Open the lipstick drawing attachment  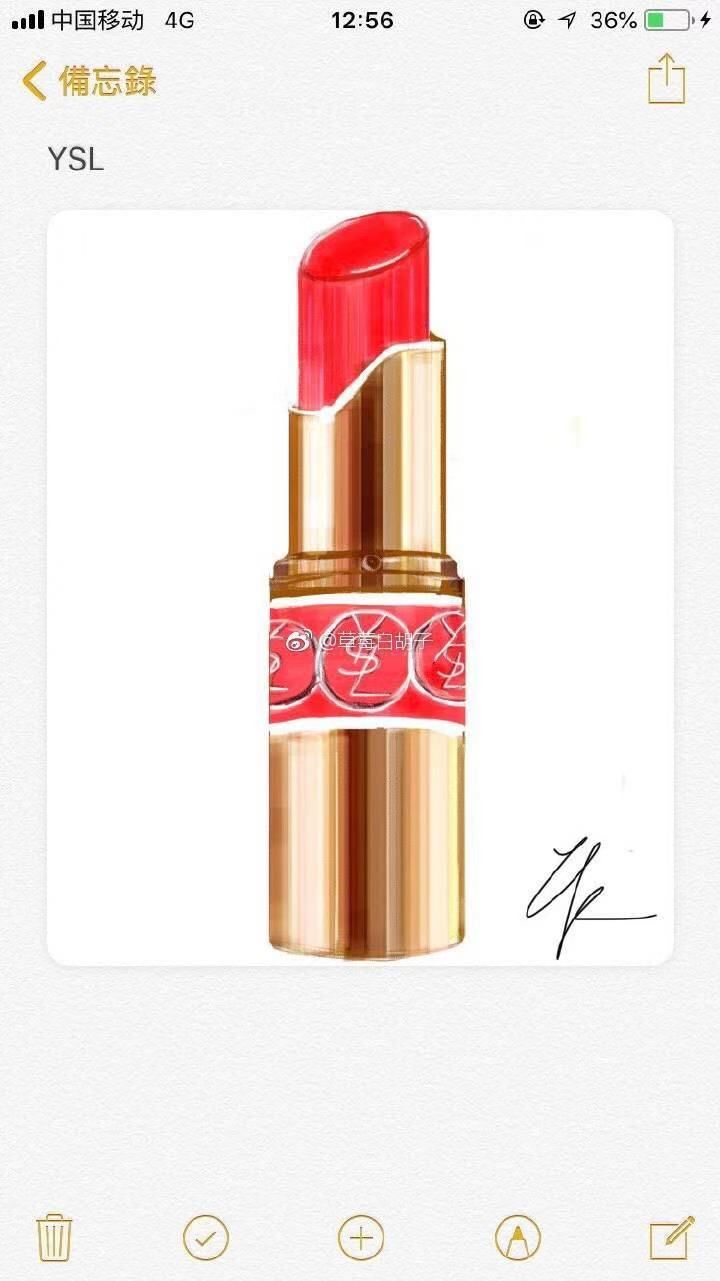point(360,587)
